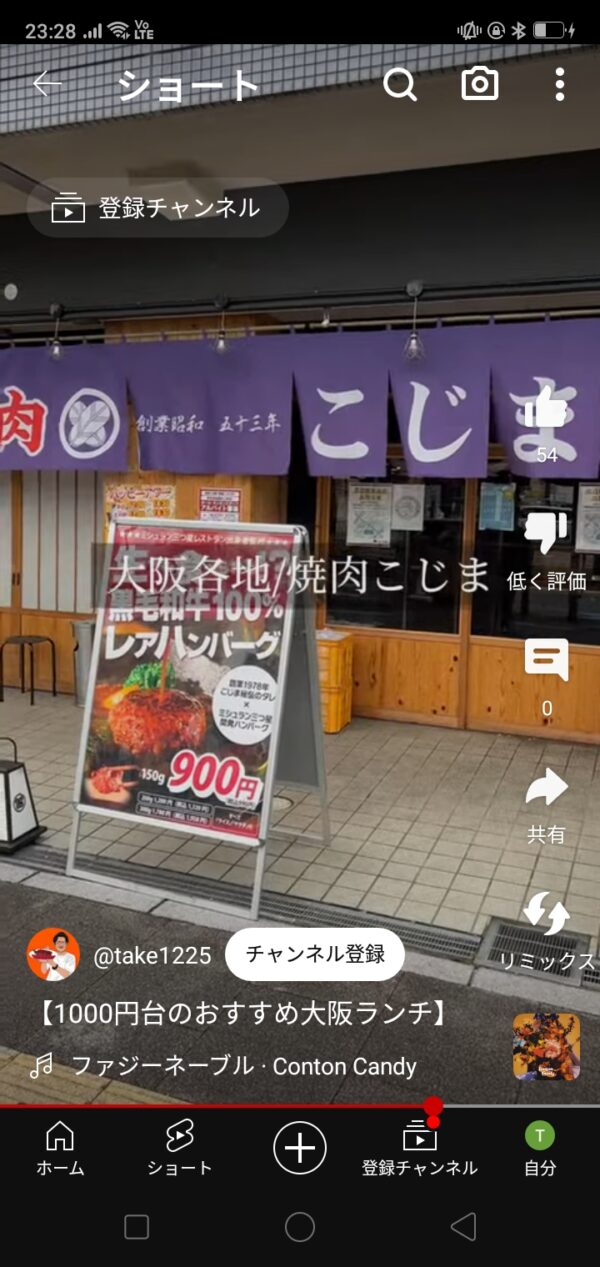Image resolution: width=600 pixels, height=1267 pixels.
Task: Tap the 登録チャンネル chip at top
Action: point(158,208)
